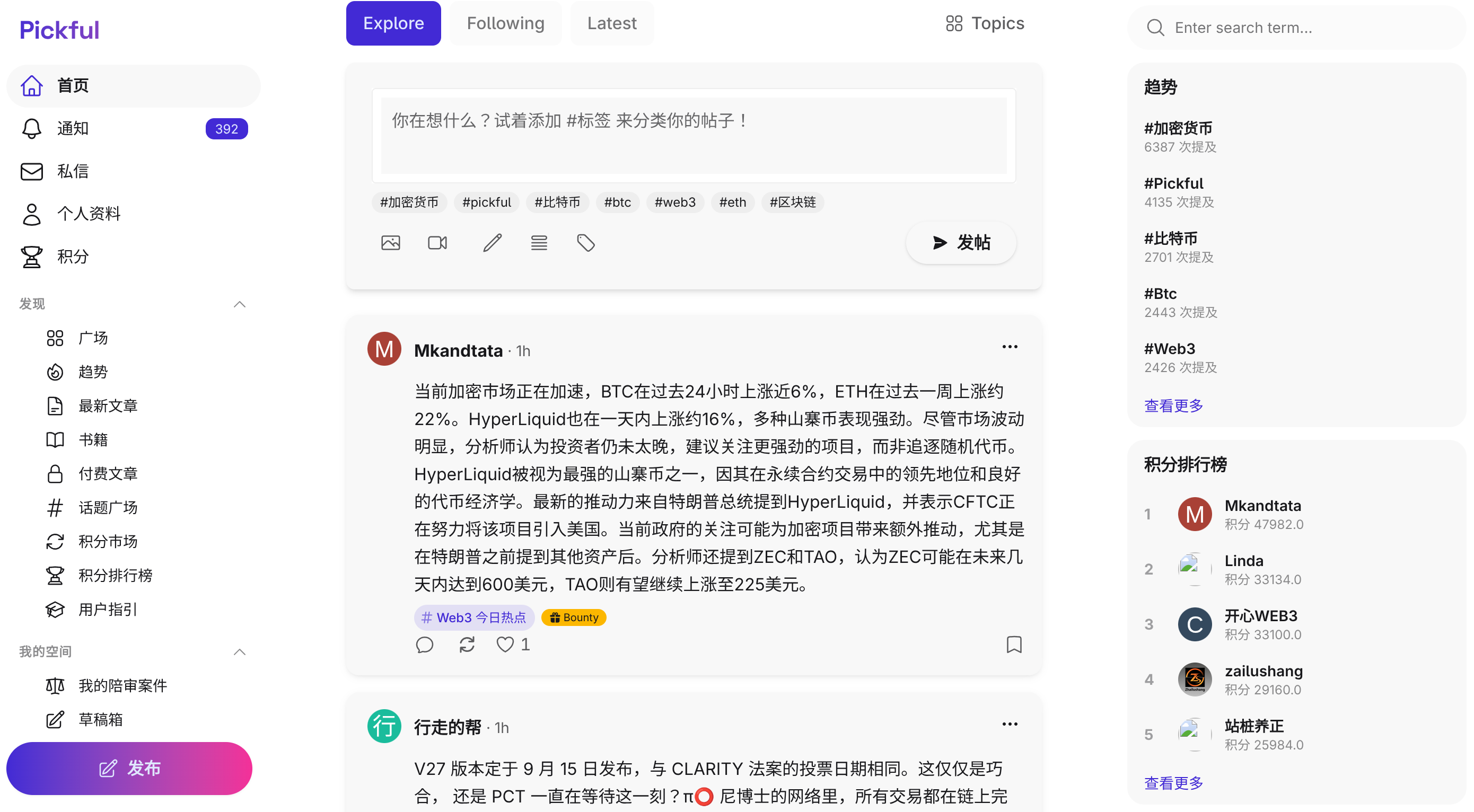Switch to the Latest tab

point(612,23)
